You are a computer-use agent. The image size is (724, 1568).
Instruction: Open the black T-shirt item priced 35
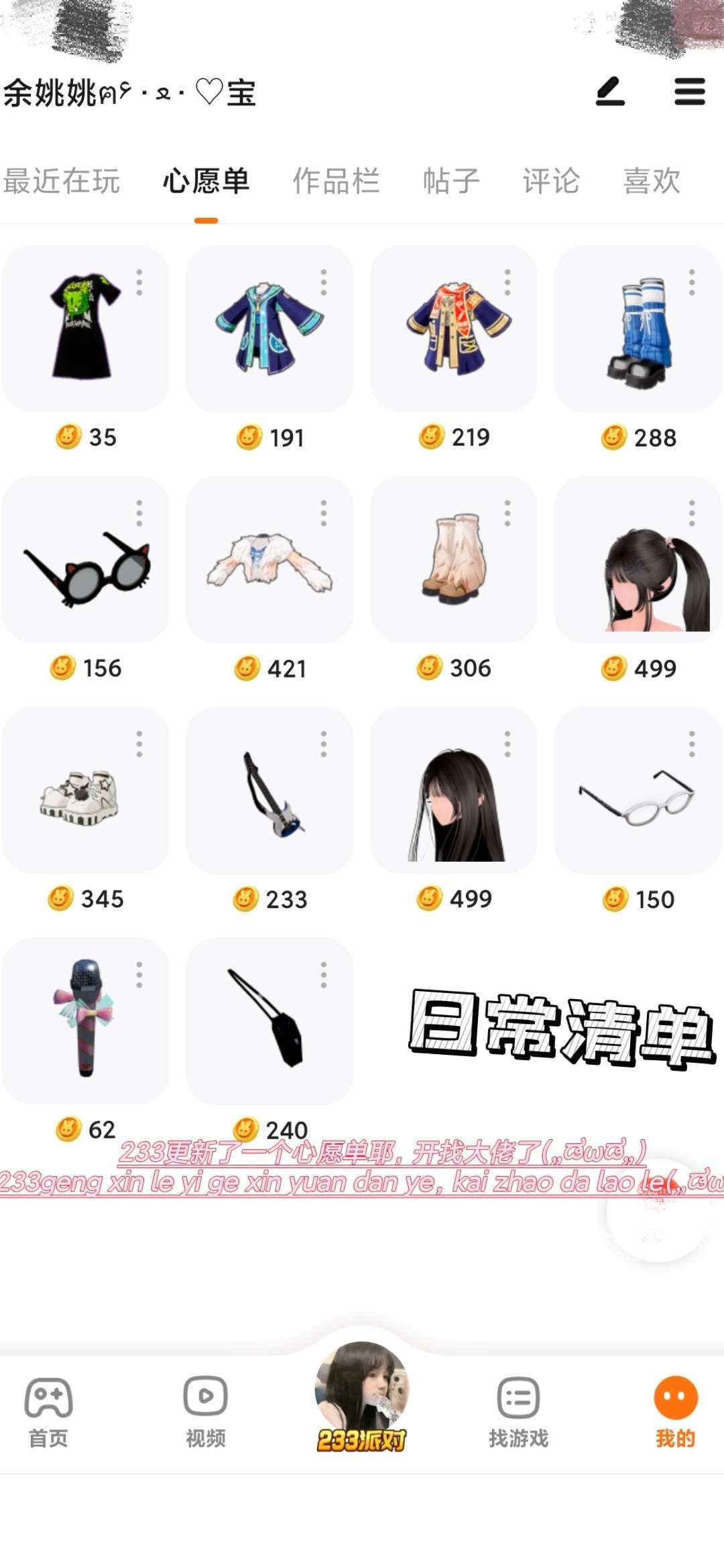[x=85, y=328]
